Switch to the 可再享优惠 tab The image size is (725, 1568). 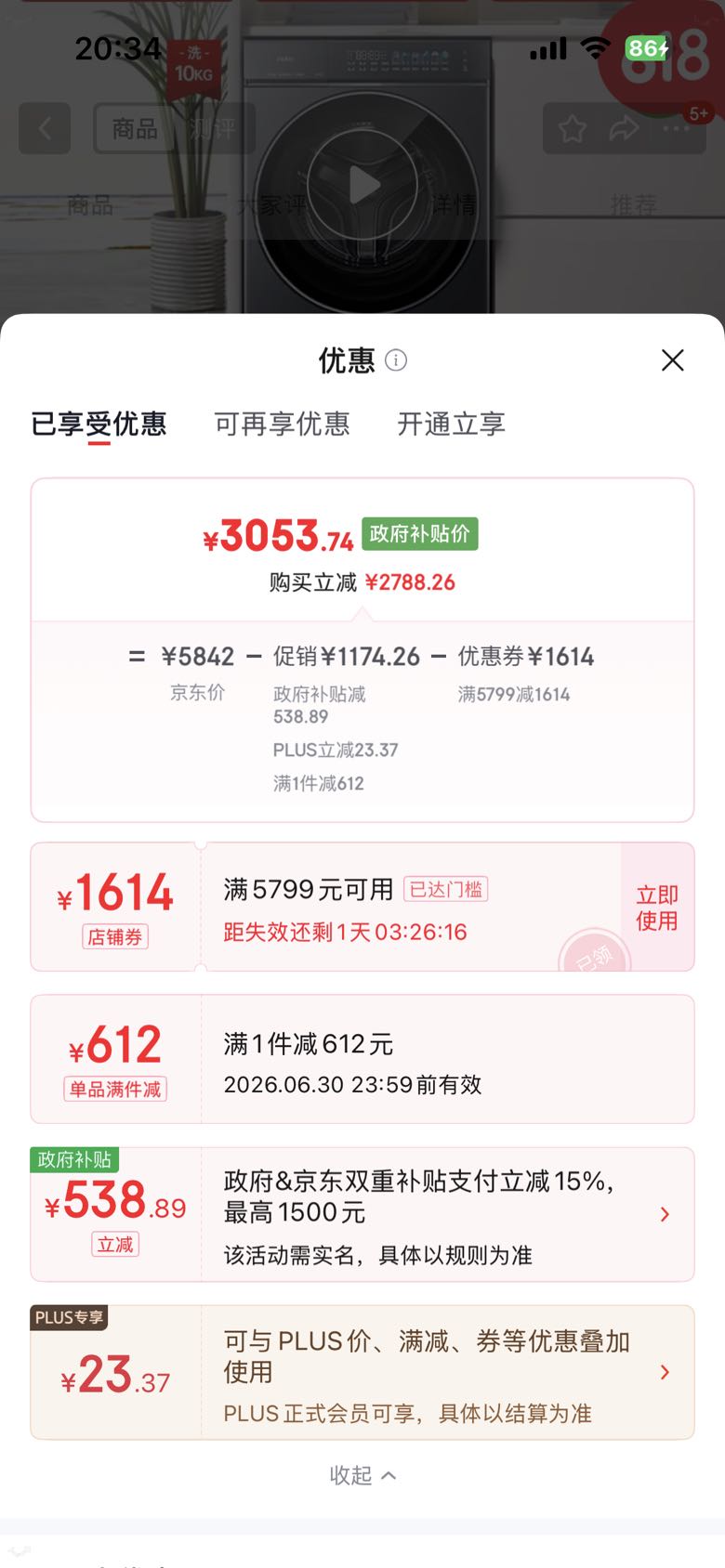click(x=282, y=424)
